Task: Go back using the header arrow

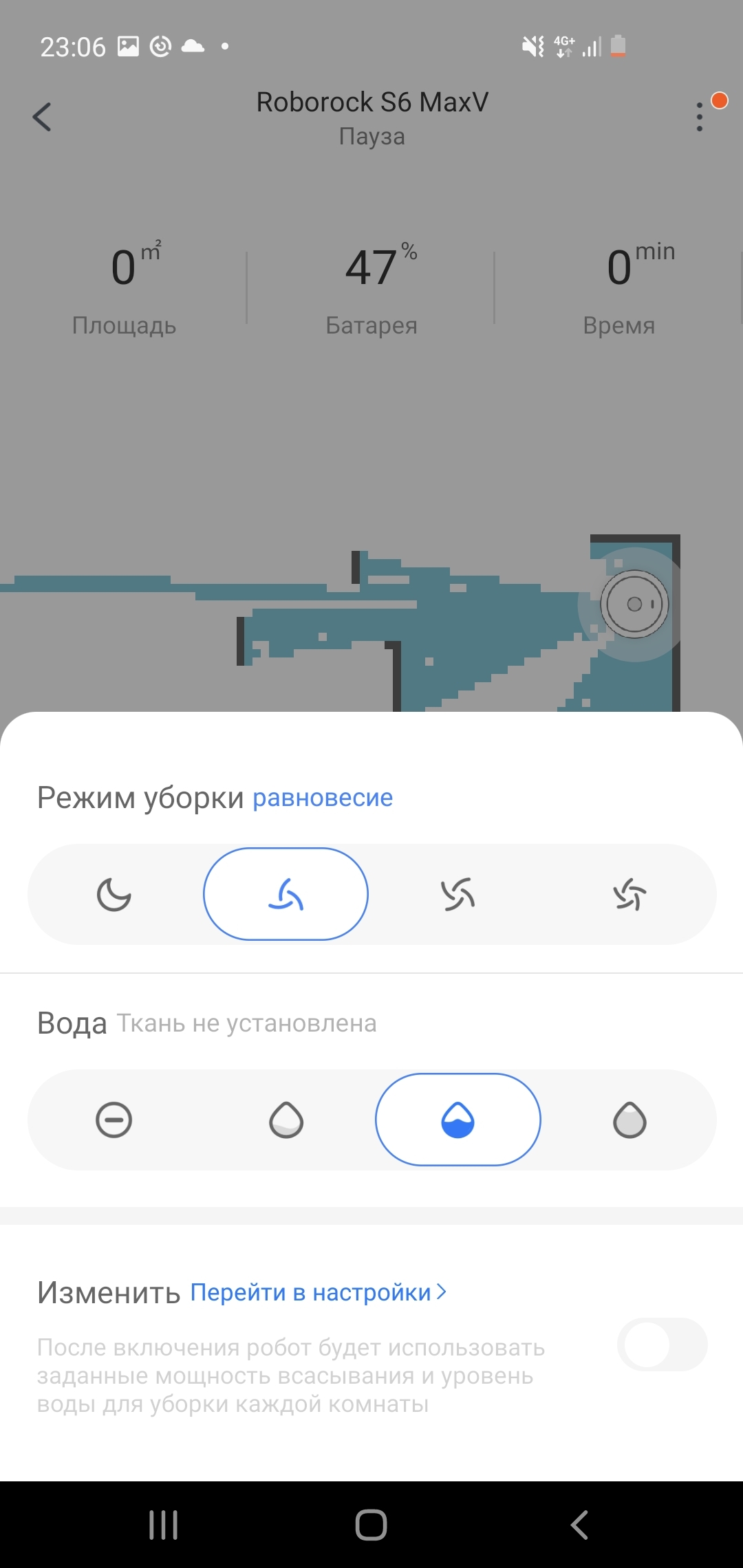Action: click(43, 117)
